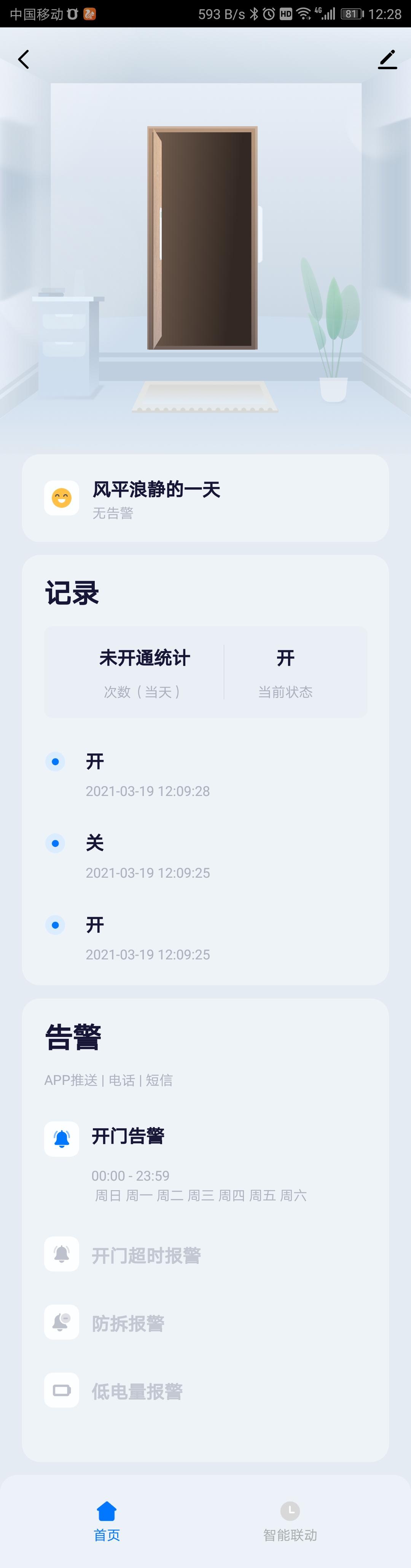Open the 风平浪静的一天 status card
411x1568 pixels.
205,498
